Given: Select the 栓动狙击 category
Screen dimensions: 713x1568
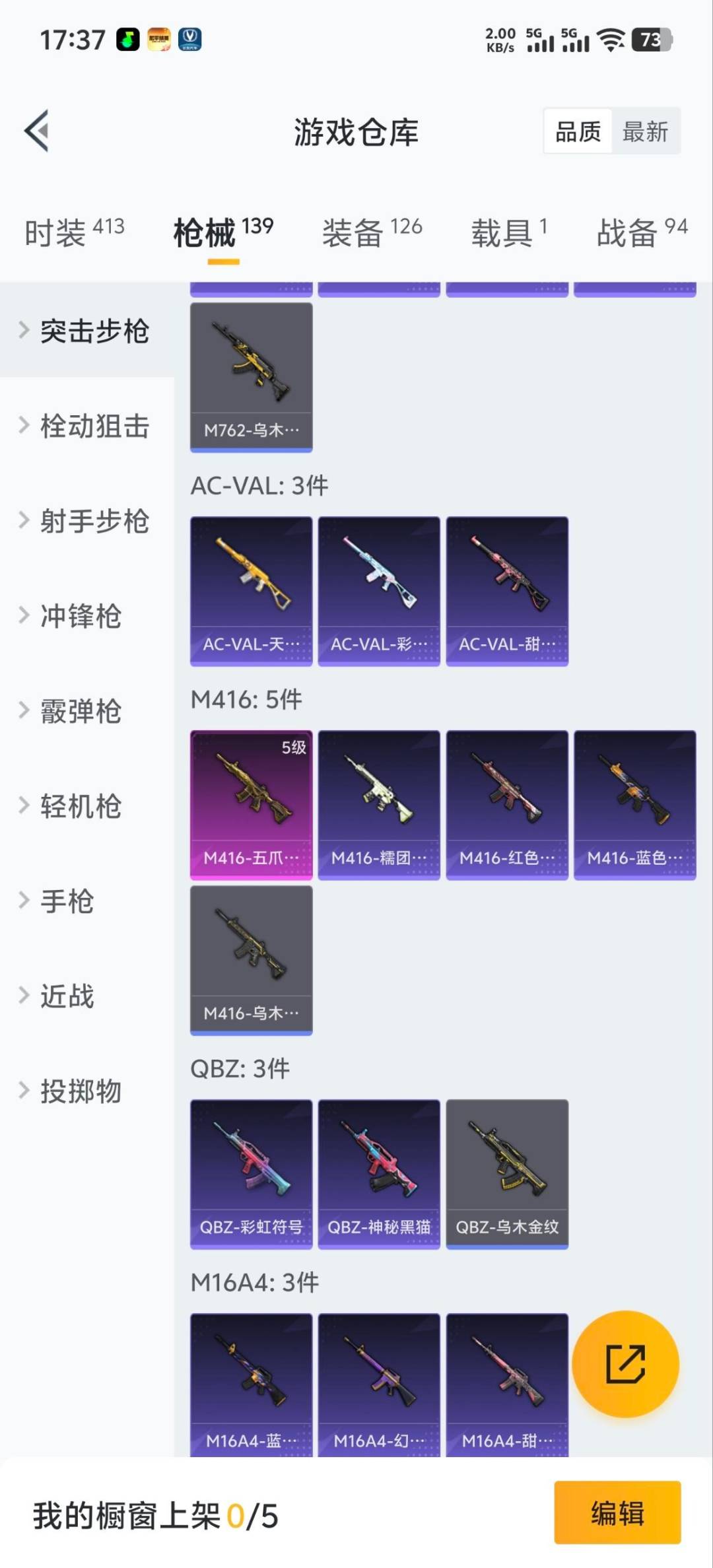Looking at the screenshot, I should pyautogui.click(x=87, y=426).
